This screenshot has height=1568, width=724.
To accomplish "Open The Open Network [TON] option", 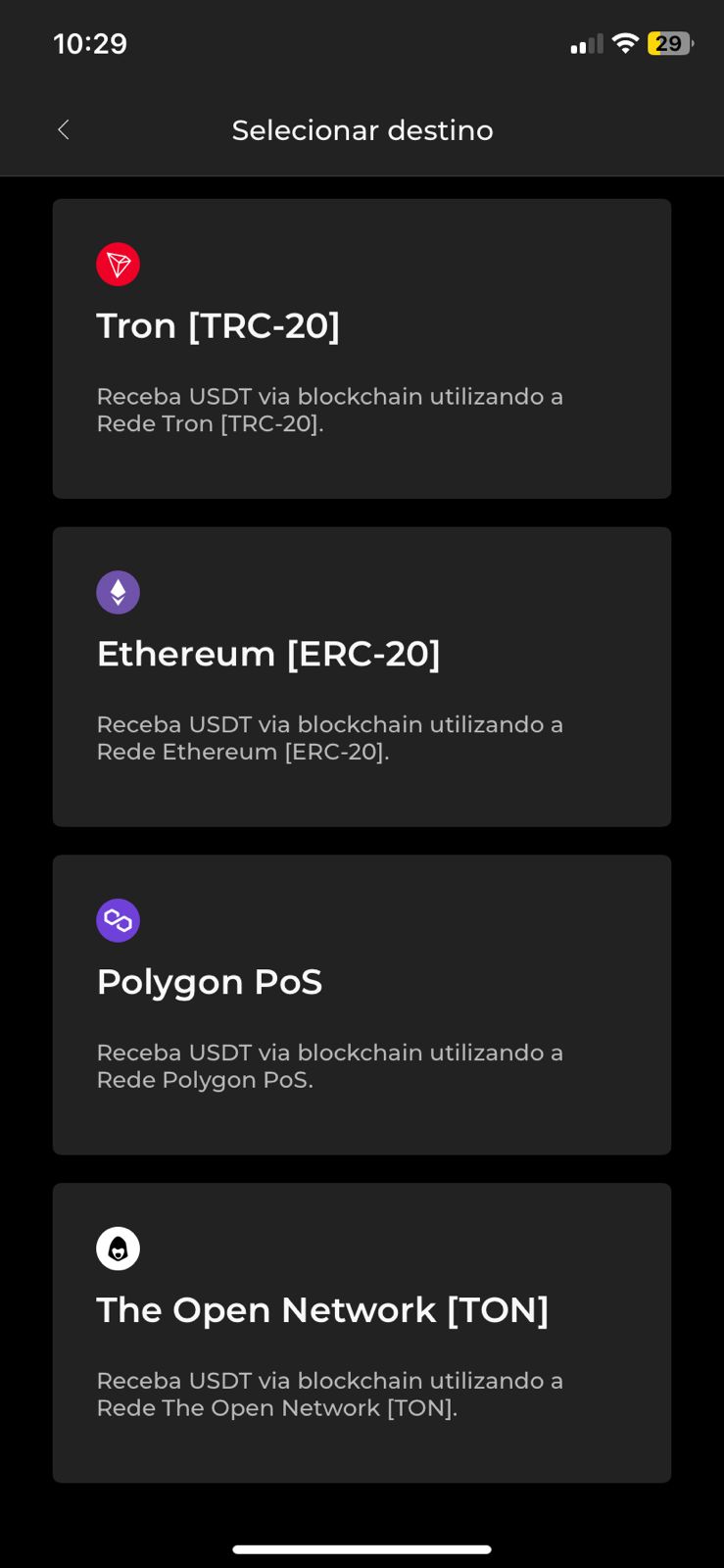I will [x=362, y=1332].
